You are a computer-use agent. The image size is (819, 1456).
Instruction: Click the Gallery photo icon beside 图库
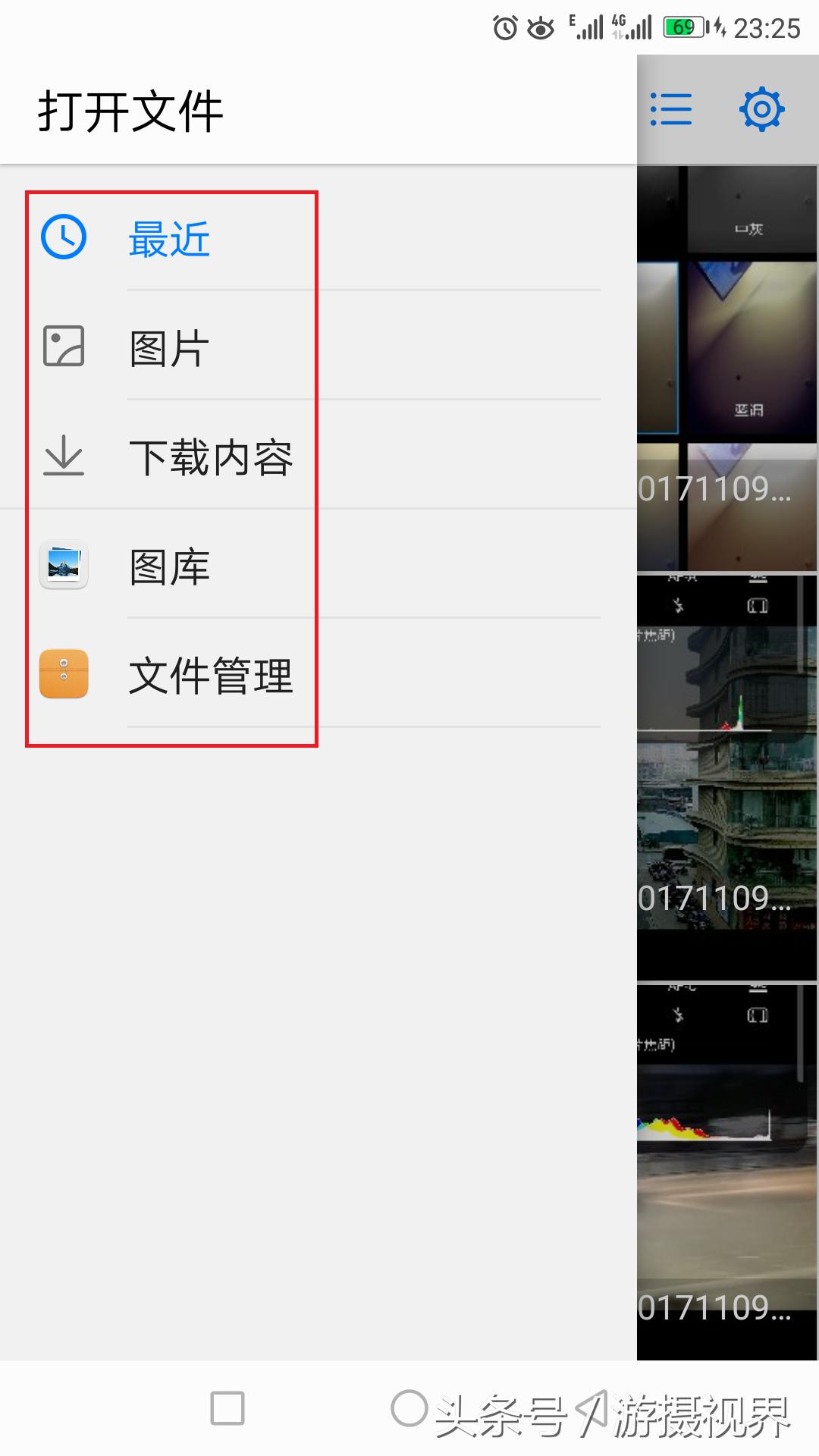64,565
